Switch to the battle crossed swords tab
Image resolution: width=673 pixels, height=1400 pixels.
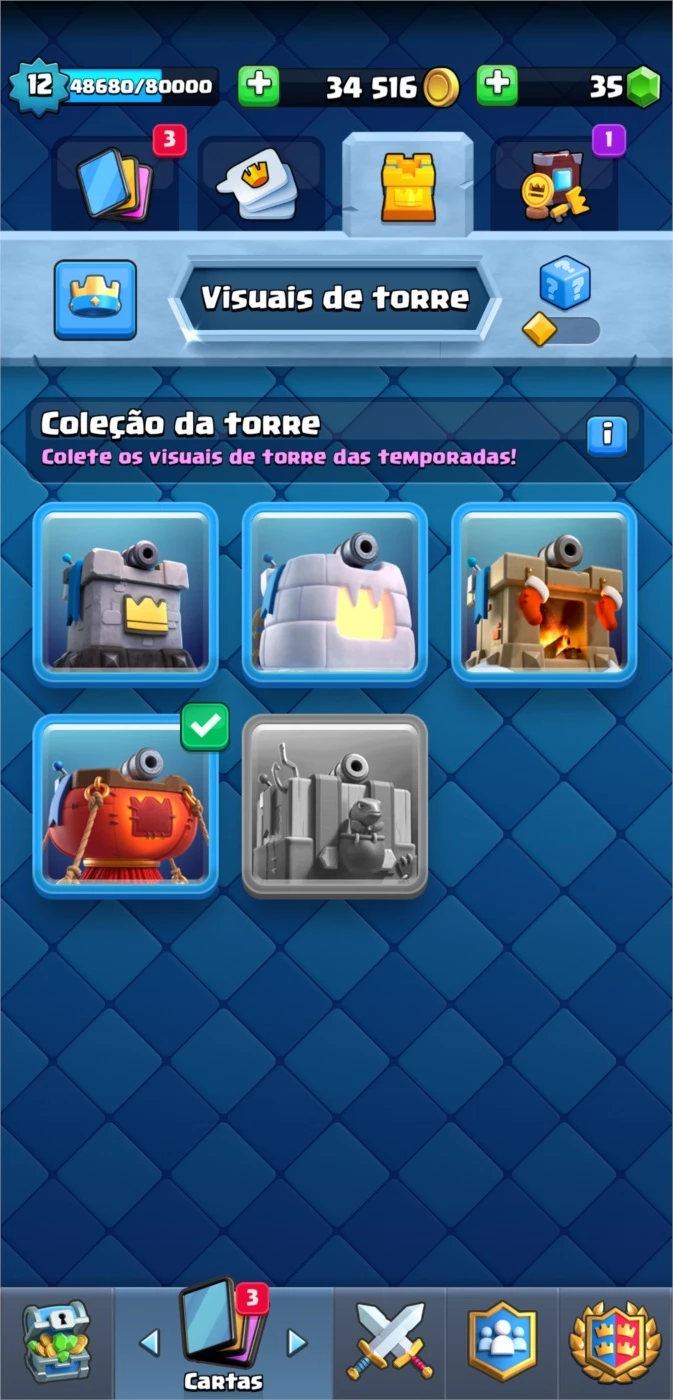pyautogui.click(x=390, y=1342)
